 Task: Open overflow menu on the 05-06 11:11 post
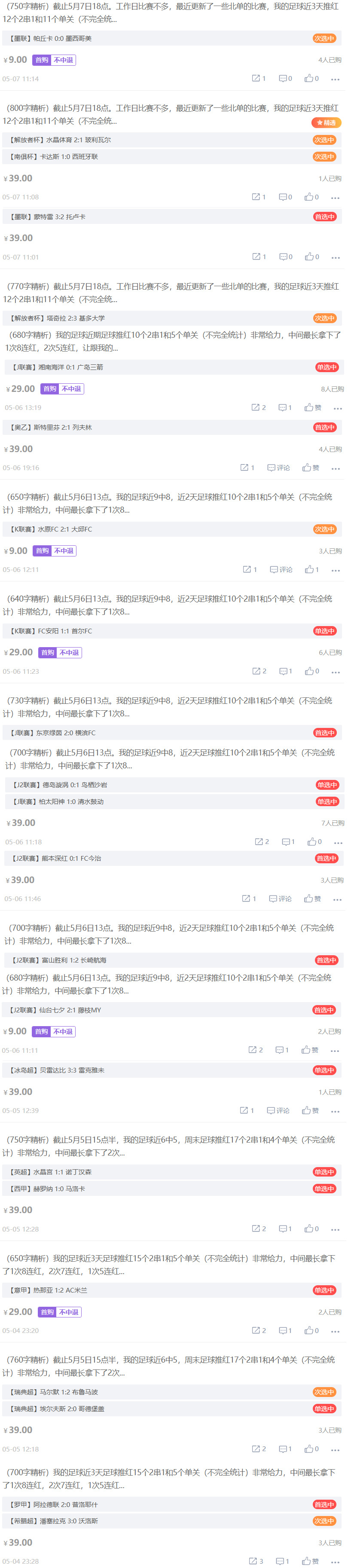[335, 1051]
